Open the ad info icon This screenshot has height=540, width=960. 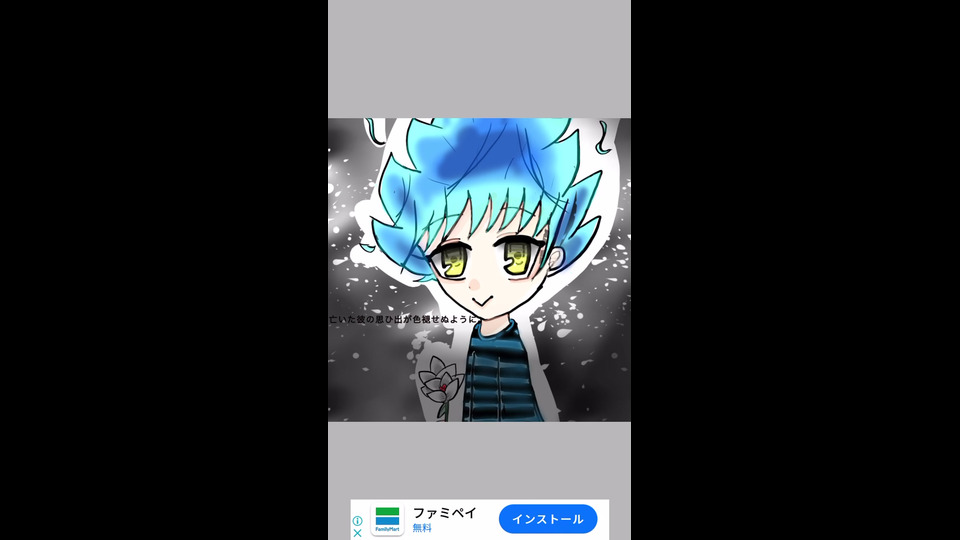357,521
